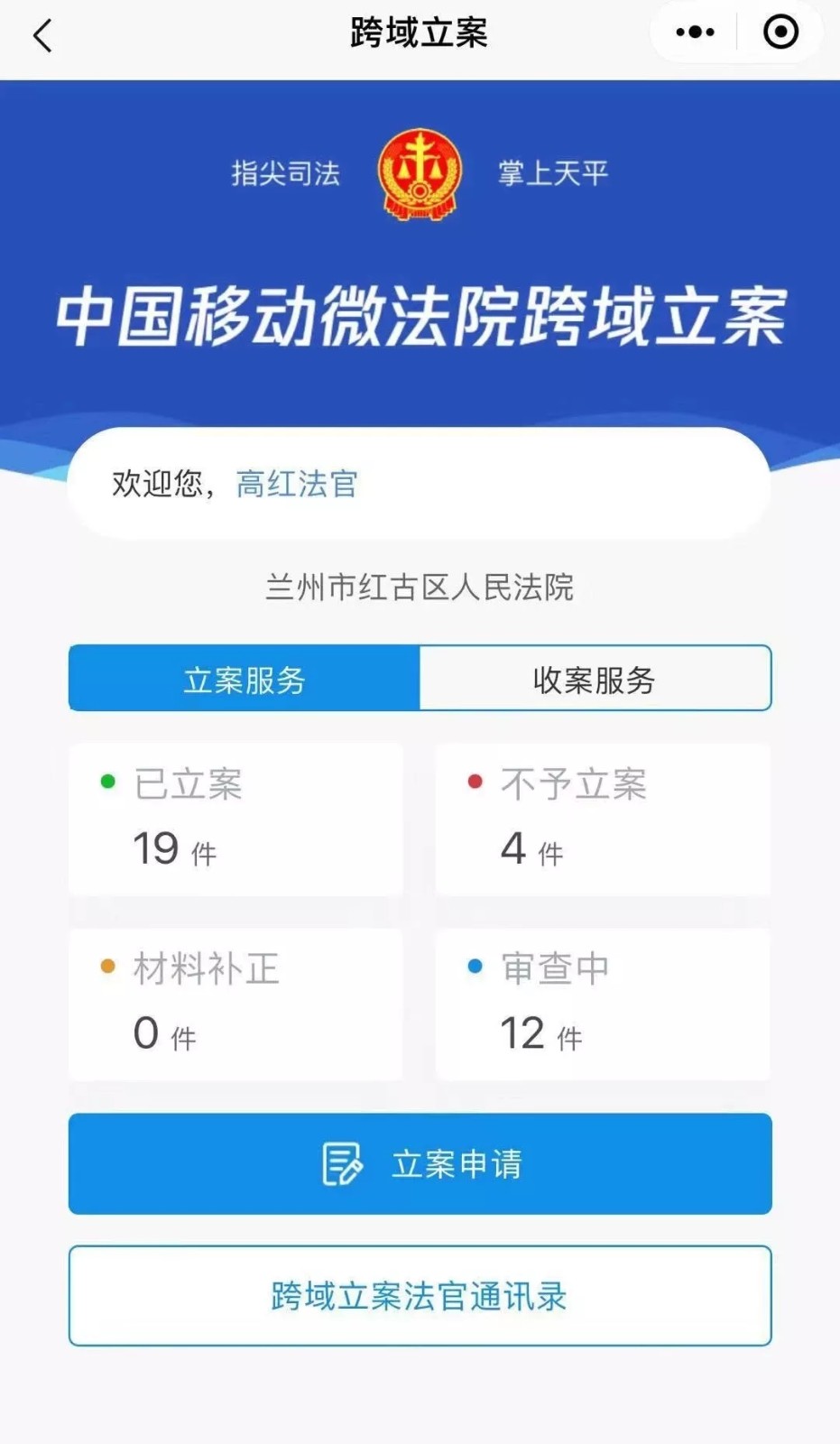The image size is (840, 1444).
Task: Open the mini program more options menu
Action: pos(695,32)
